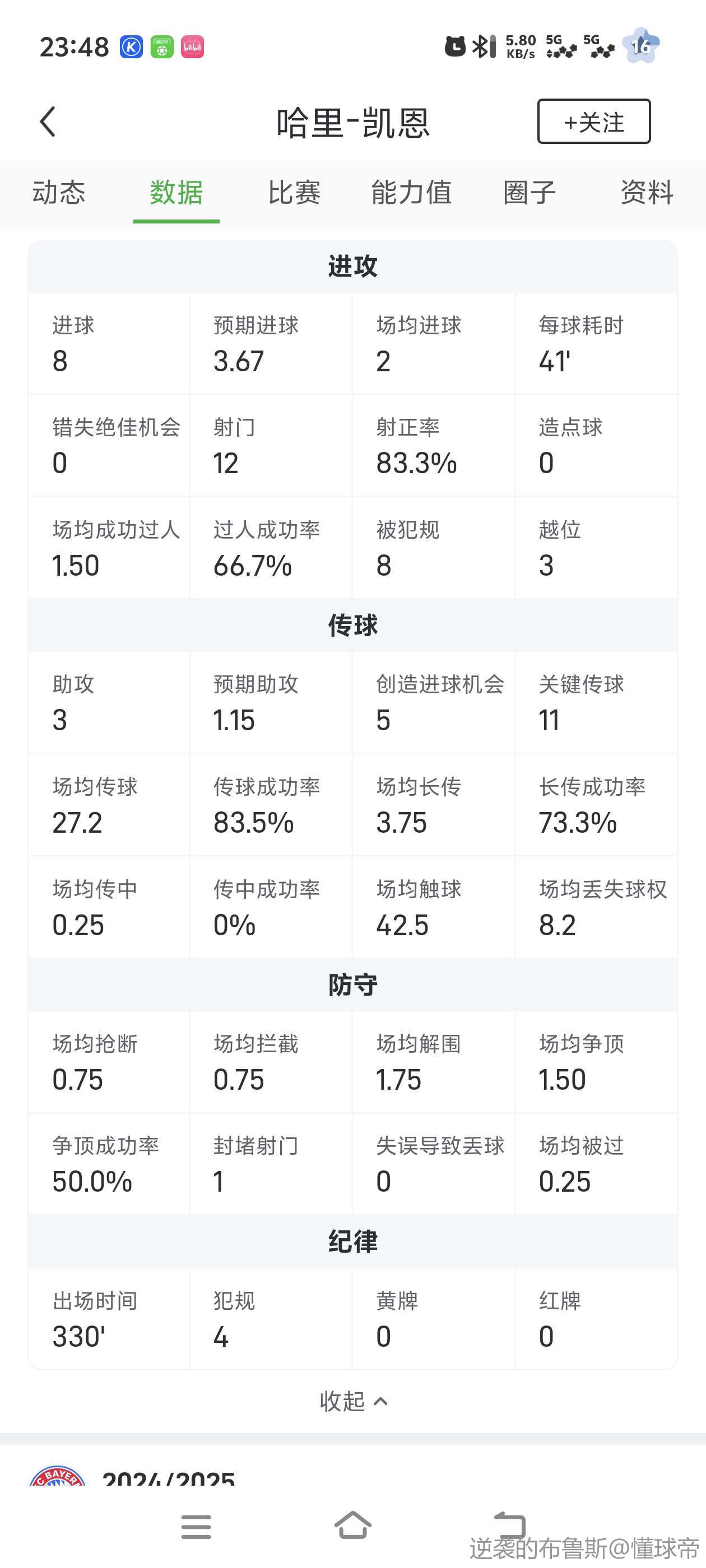This screenshot has width=706, height=1568.
Task: Open the 圈子 tab
Action: pyautogui.click(x=529, y=193)
